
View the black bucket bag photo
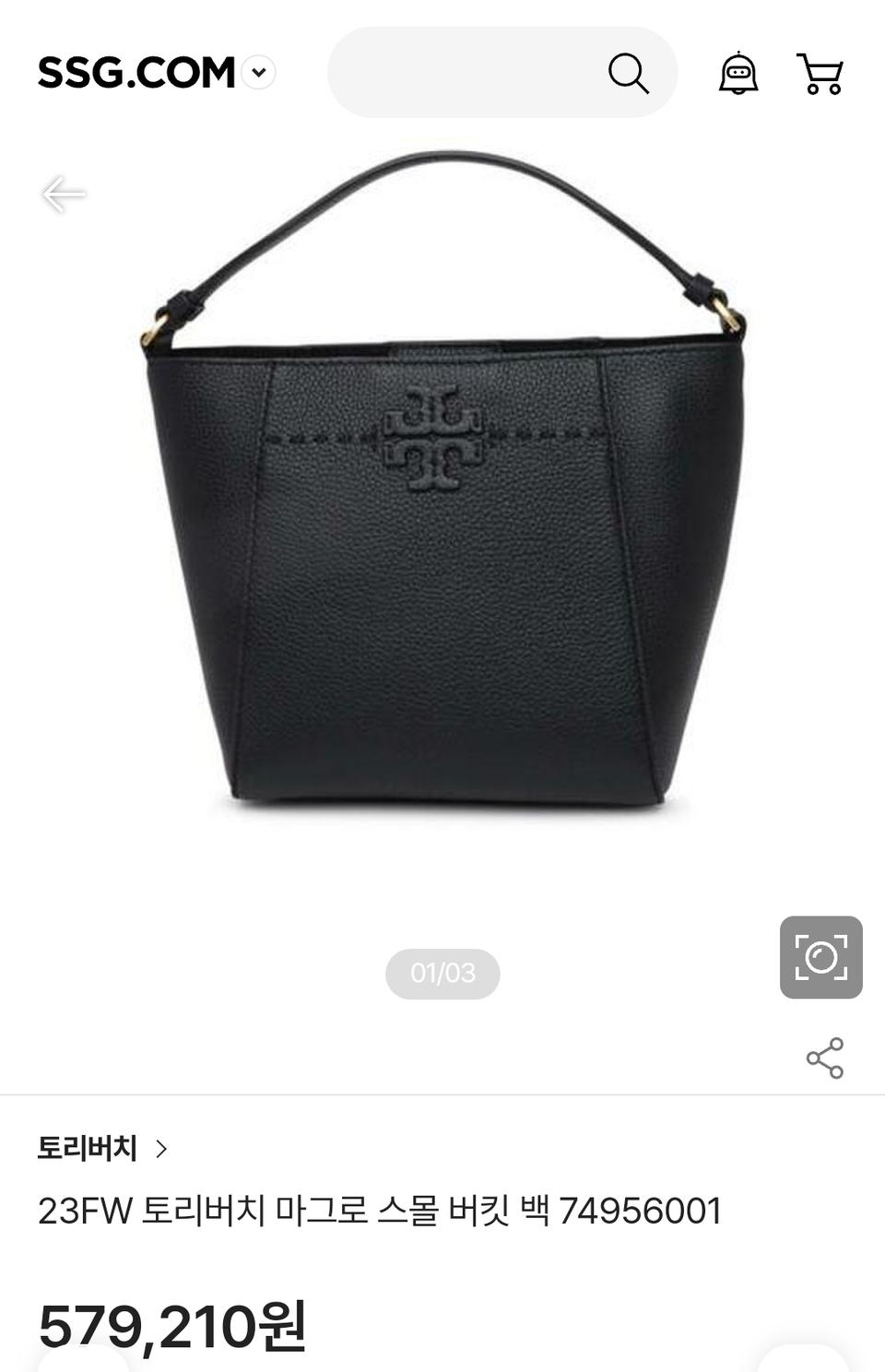[x=442, y=516]
